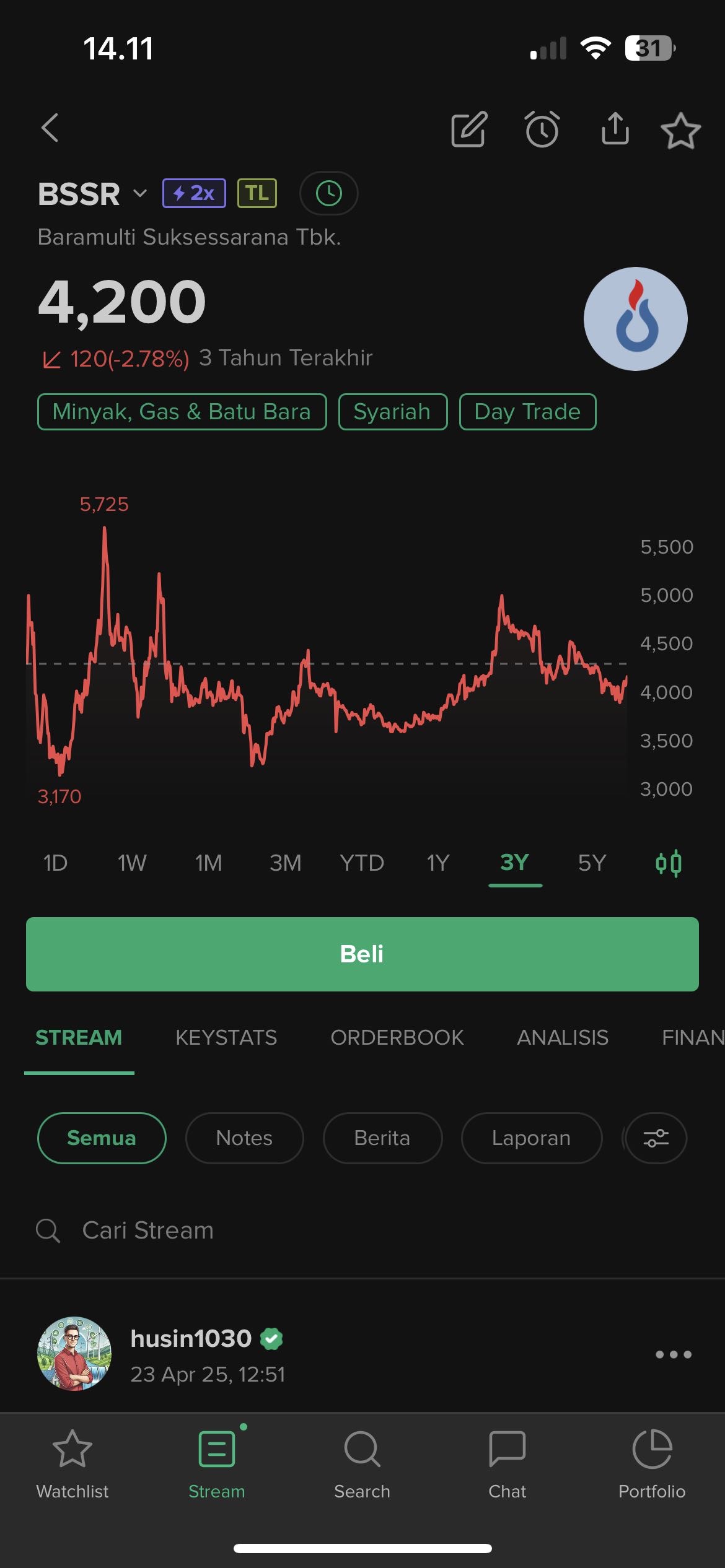Write a note with the edit icon
The image size is (725, 1568).
point(469,129)
